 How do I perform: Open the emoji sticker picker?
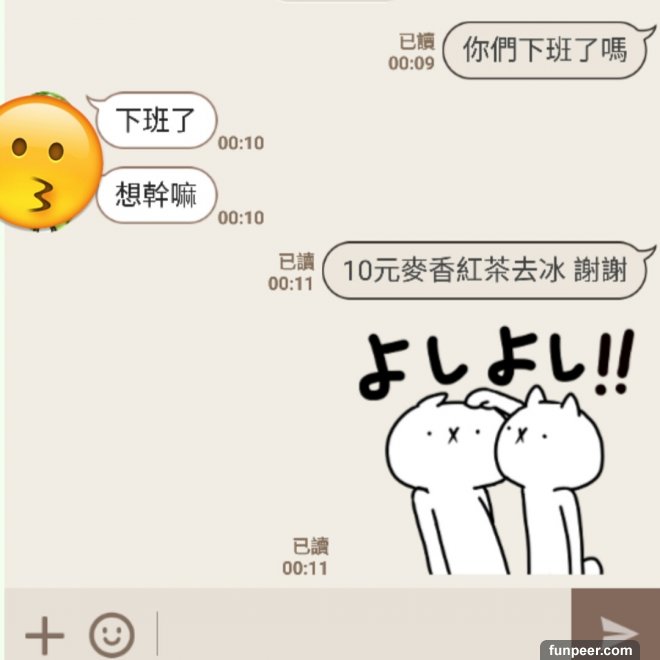coord(112,634)
